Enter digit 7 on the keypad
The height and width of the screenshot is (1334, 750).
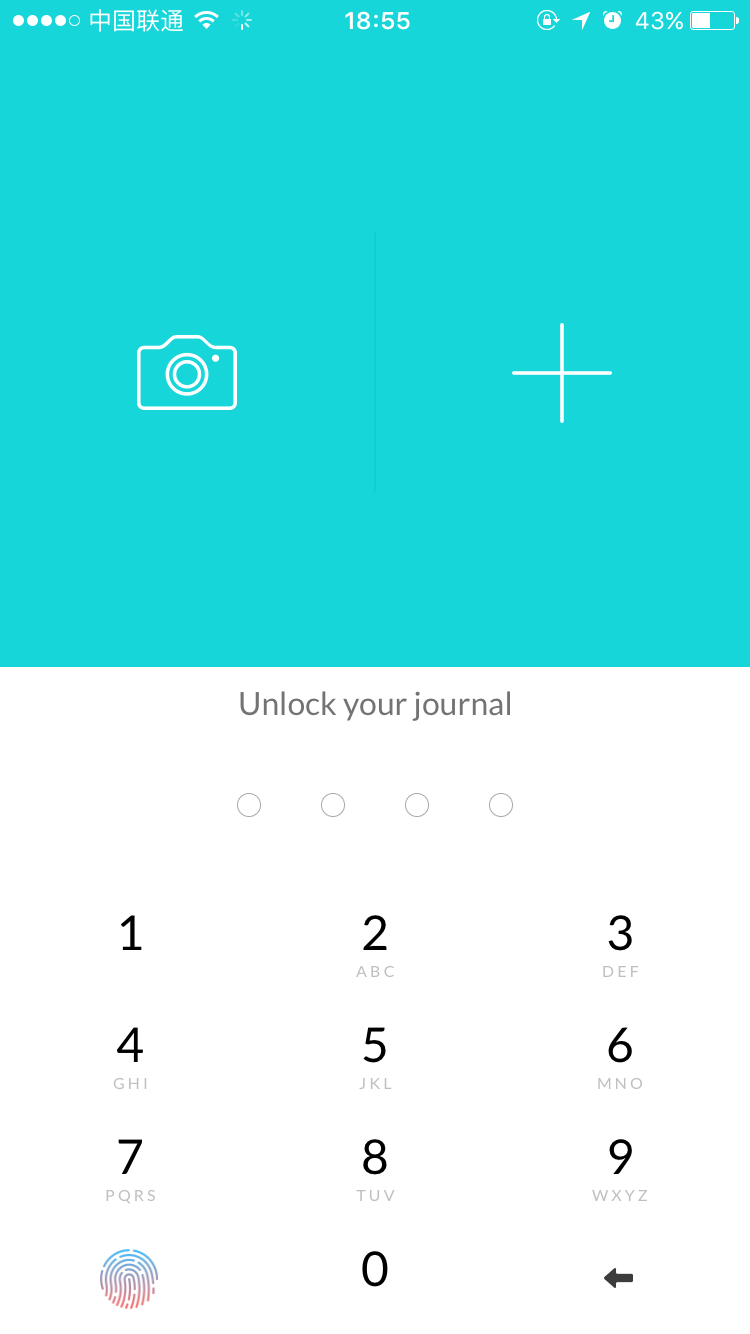click(x=131, y=1169)
